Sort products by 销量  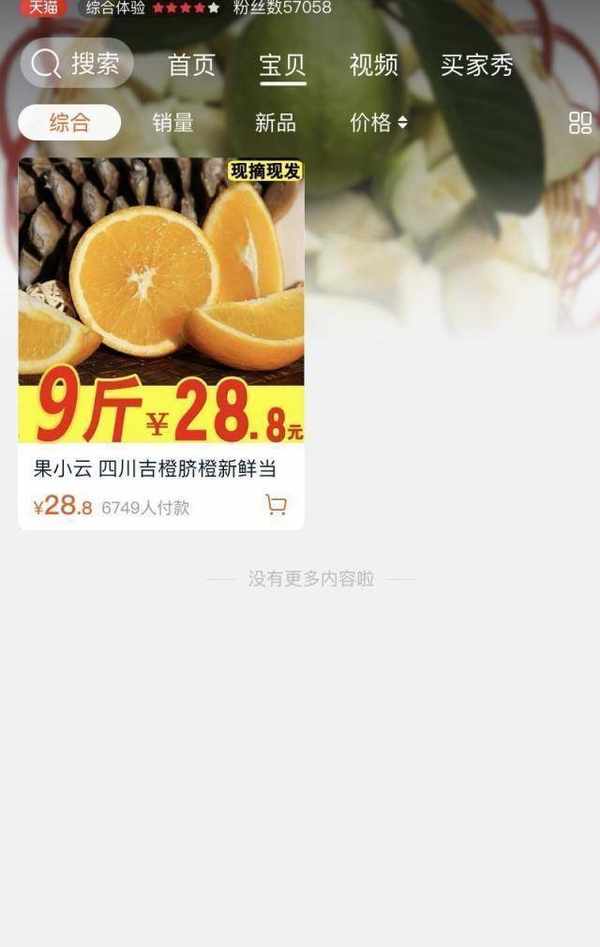click(x=173, y=123)
